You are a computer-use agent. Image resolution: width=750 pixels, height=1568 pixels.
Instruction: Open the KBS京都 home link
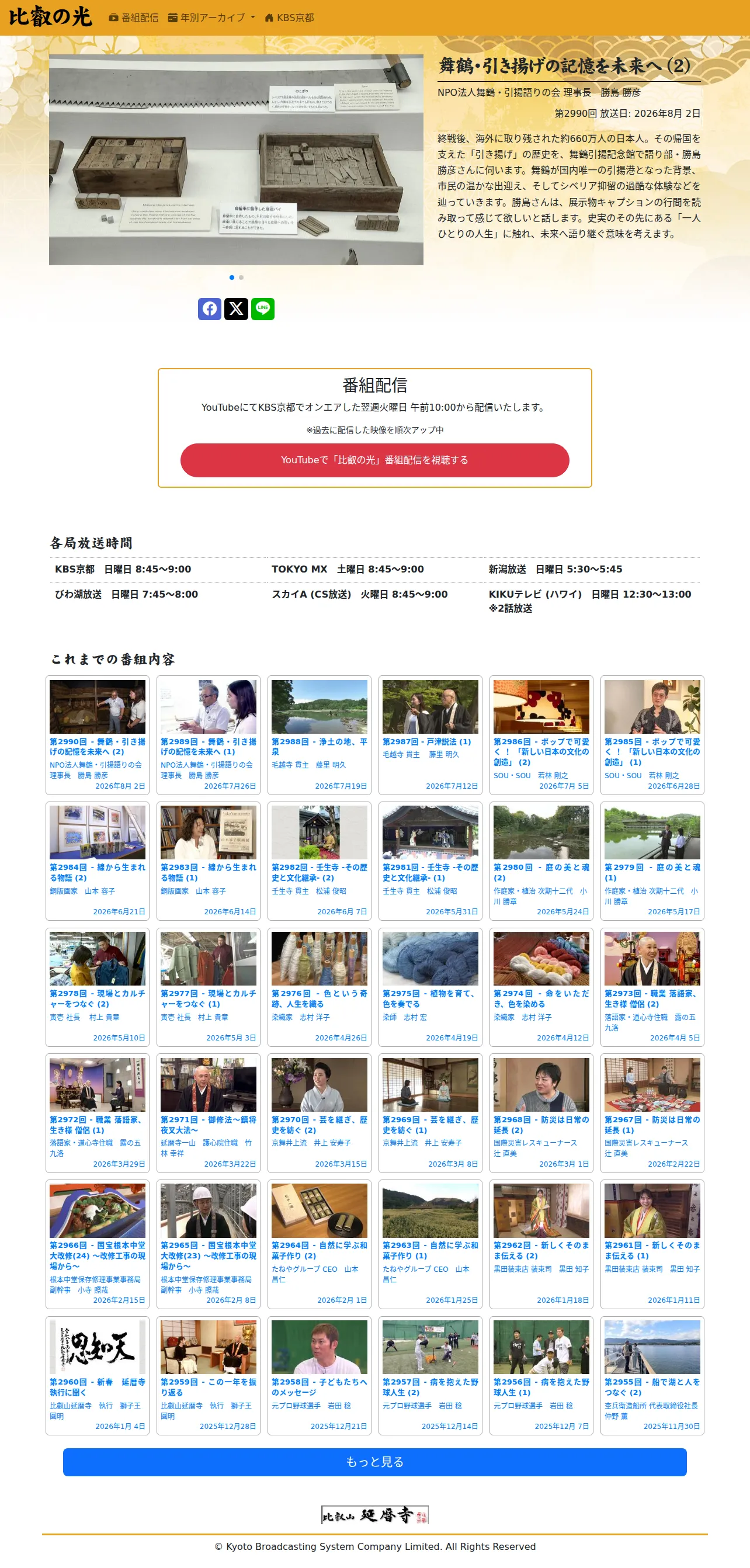[x=289, y=18]
